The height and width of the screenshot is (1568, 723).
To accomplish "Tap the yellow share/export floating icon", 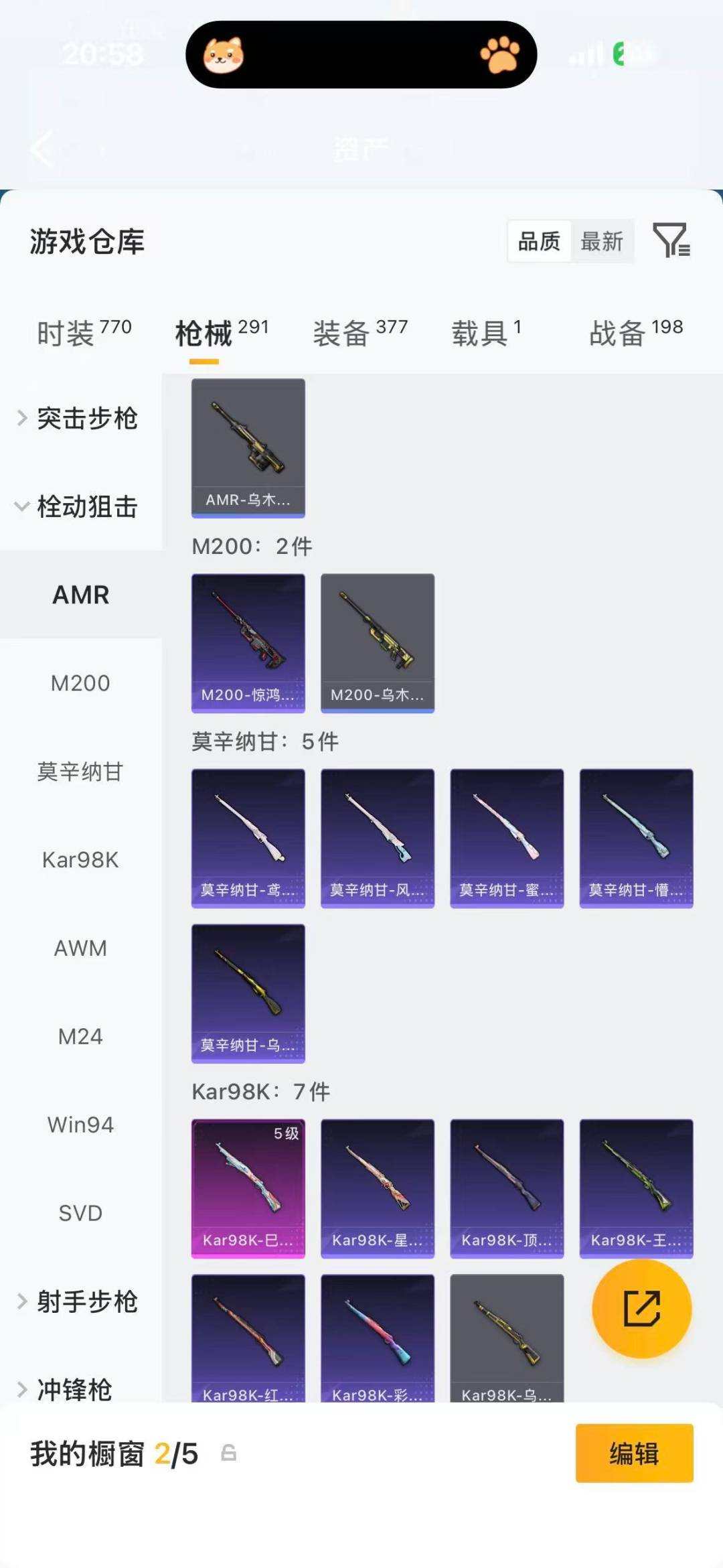I will [x=641, y=1308].
